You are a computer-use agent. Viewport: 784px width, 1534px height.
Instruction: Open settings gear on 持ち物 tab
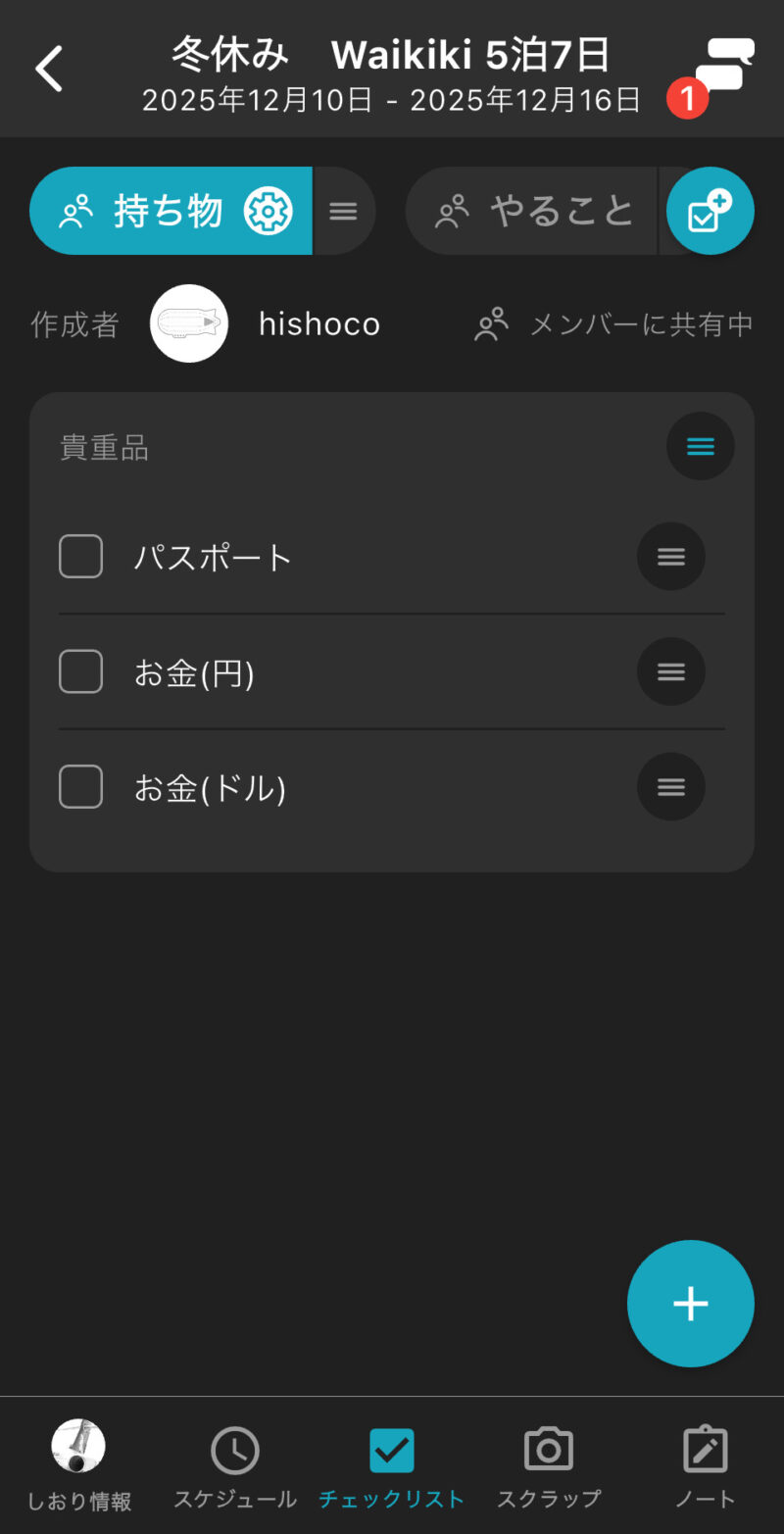tap(268, 211)
